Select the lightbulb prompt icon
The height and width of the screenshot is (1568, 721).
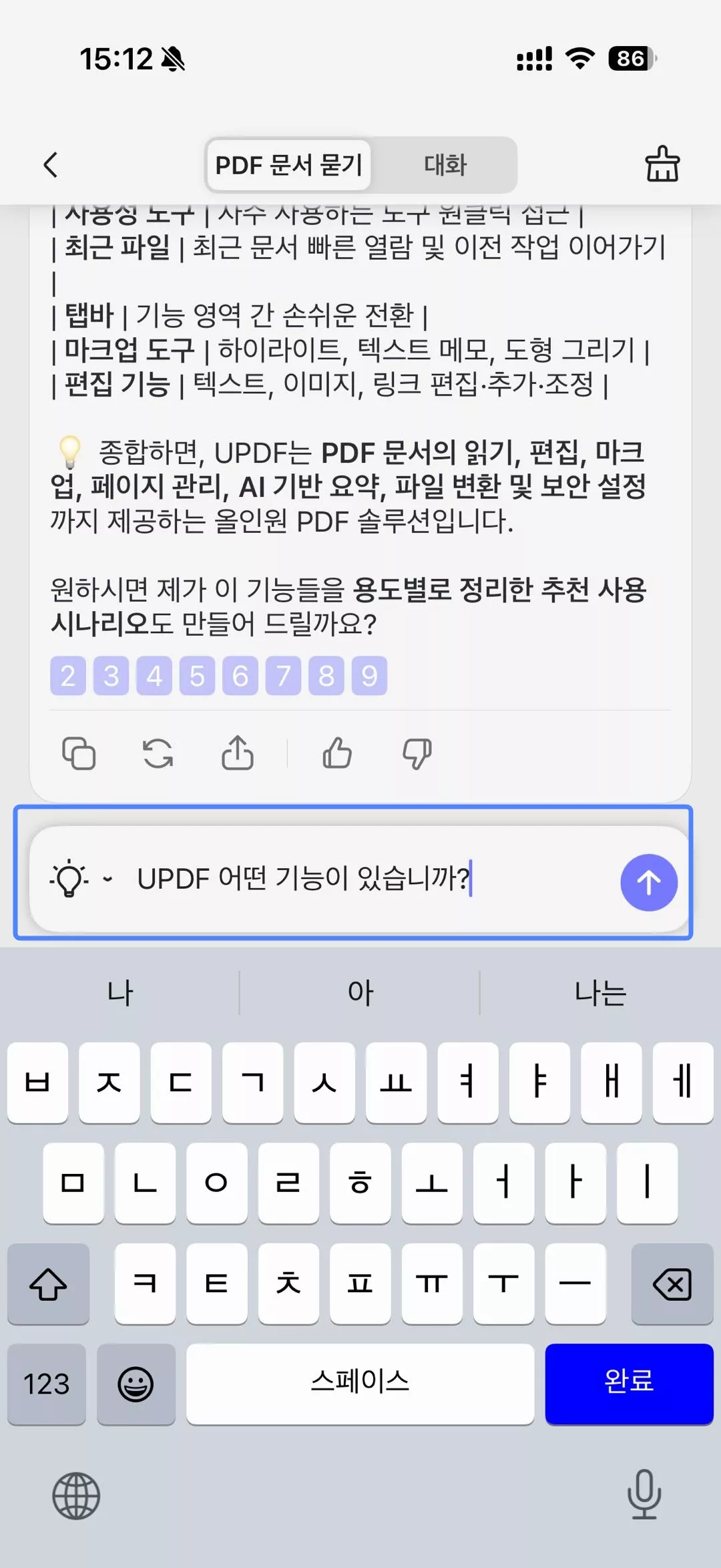point(69,881)
